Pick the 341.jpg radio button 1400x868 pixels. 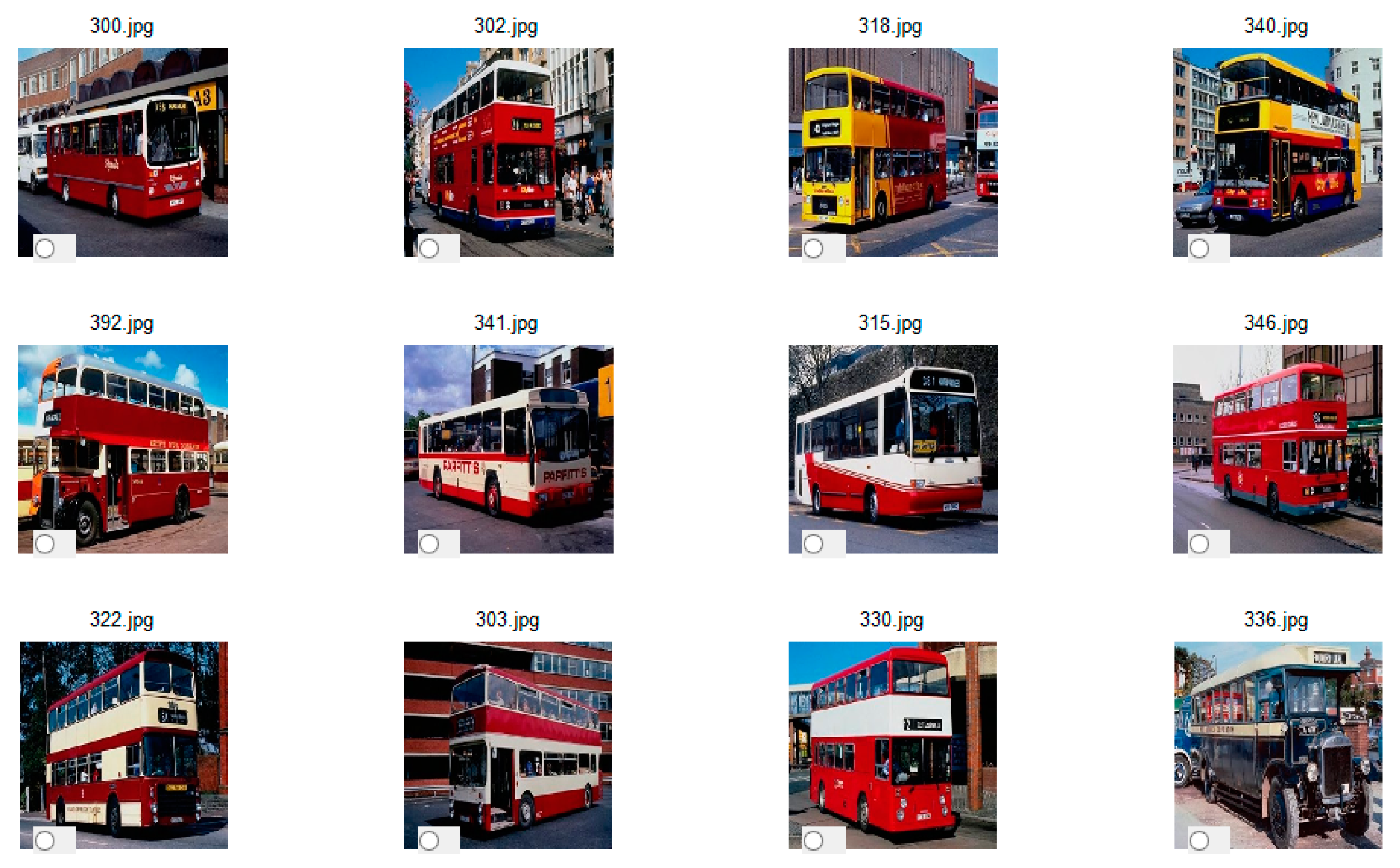click(x=429, y=544)
